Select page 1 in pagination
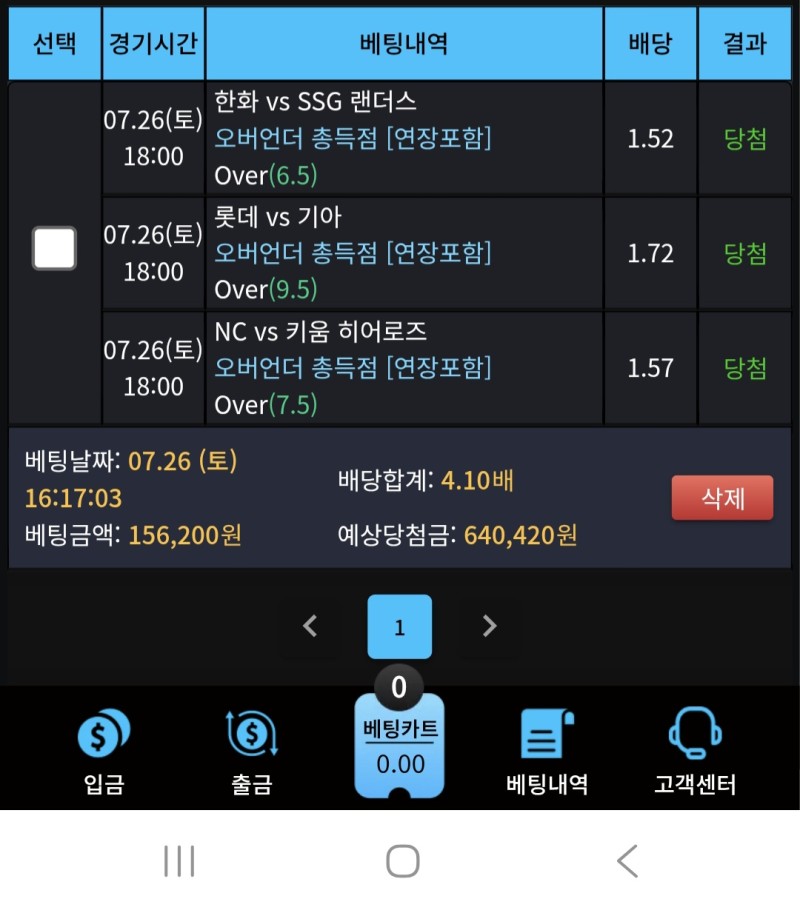 [x=399, y=627]
